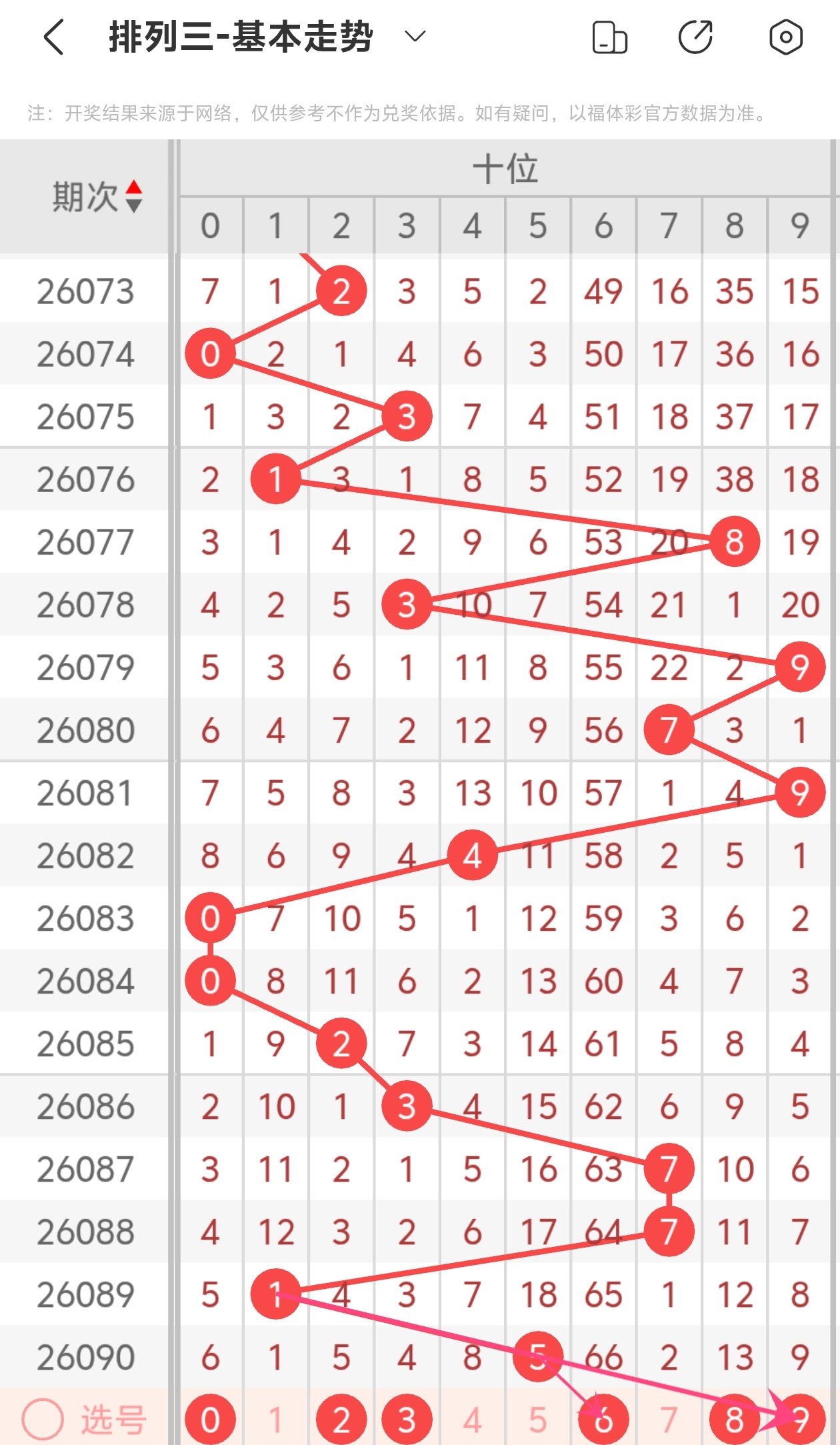Screen dimensions: 840x1445
Task: Tap the 选号 circle button
Action: (43, 1420)
